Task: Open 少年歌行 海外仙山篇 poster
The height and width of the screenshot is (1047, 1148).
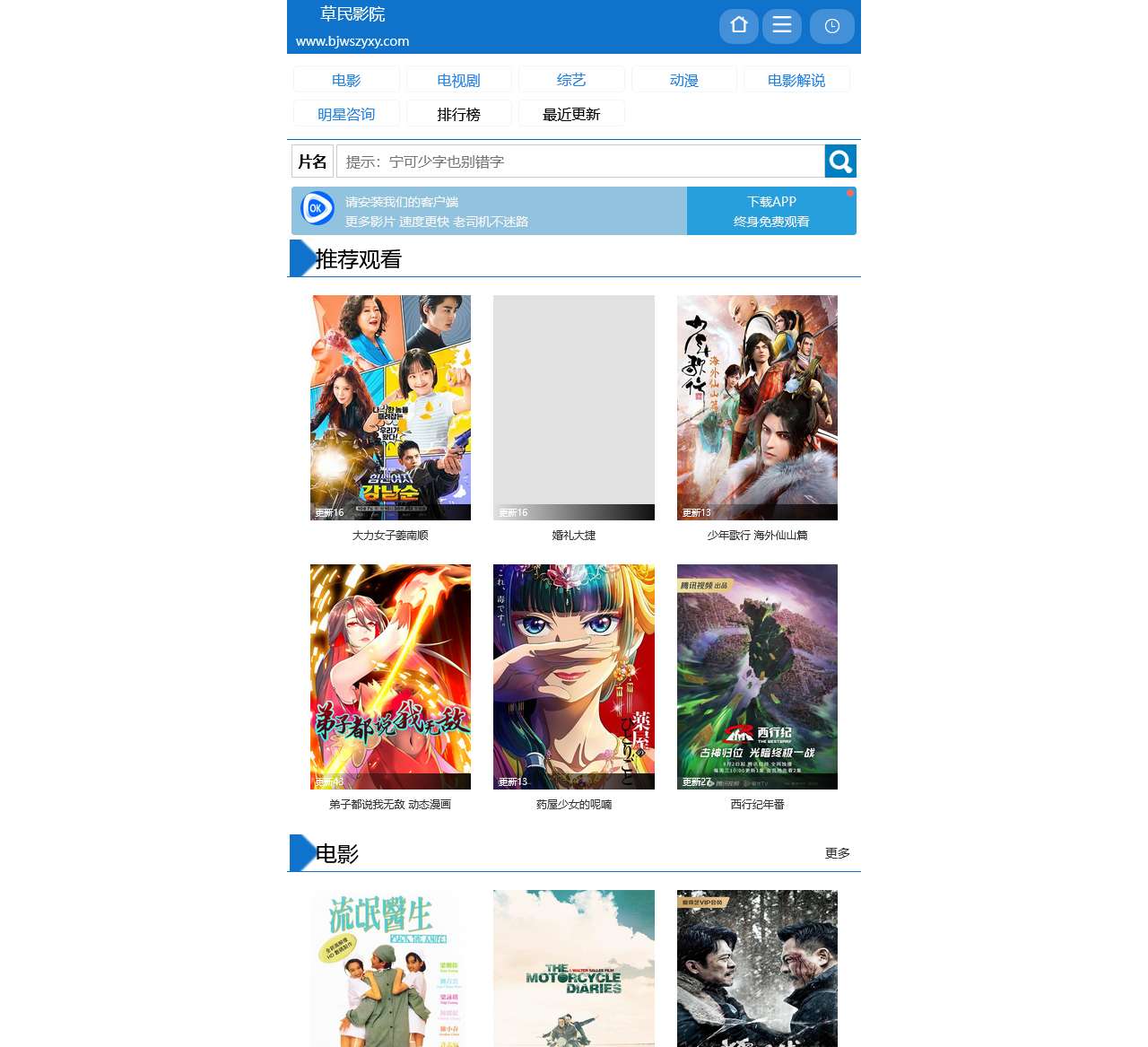Action: click(757, 407)
